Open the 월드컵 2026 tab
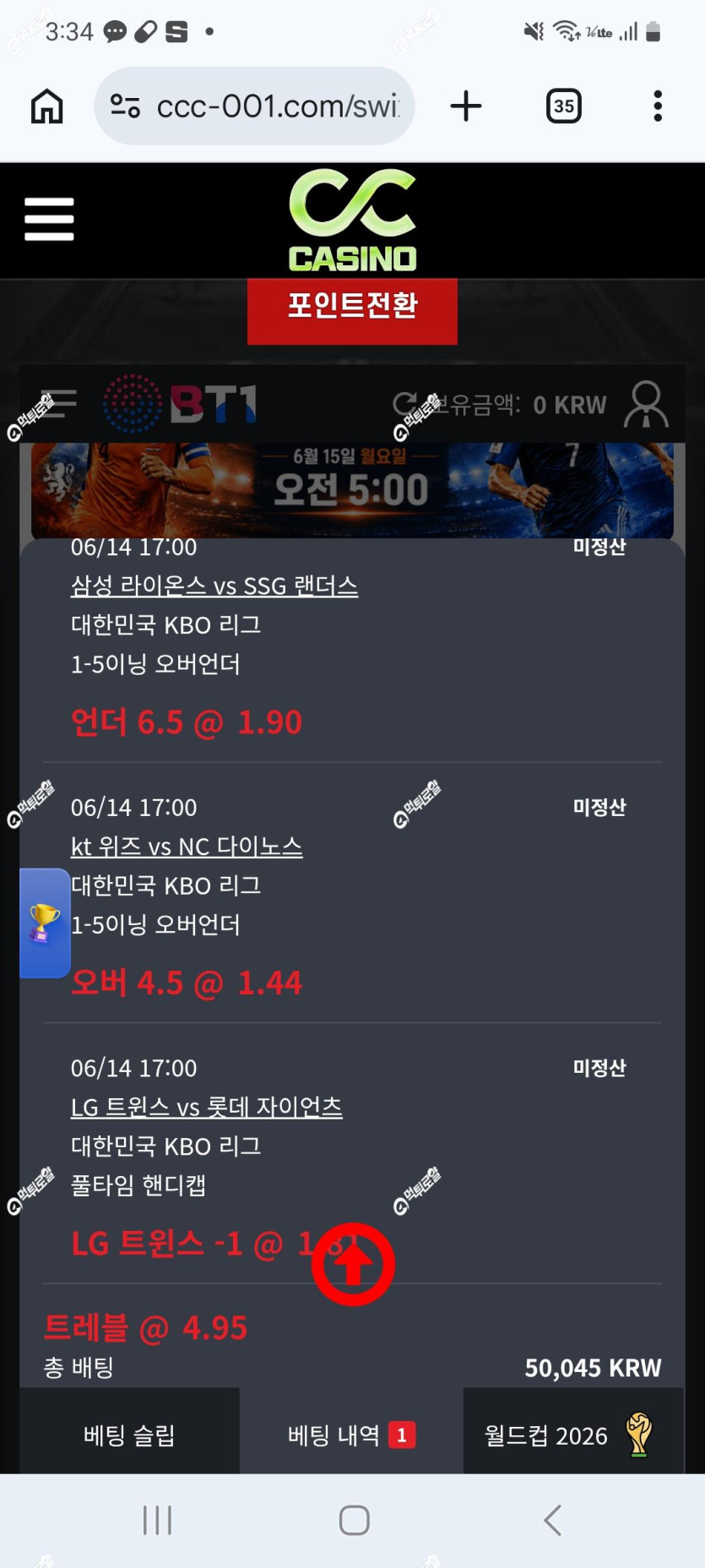This screenshot has width=705, height=1568. (573, 1435)
